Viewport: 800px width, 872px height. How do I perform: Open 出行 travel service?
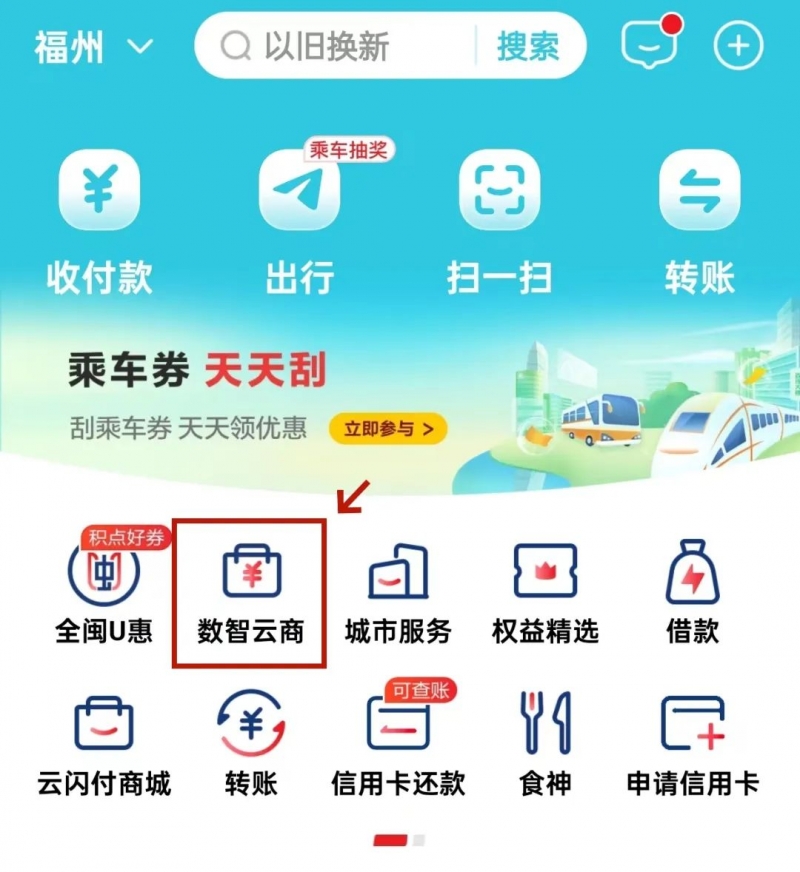point(299,220)
